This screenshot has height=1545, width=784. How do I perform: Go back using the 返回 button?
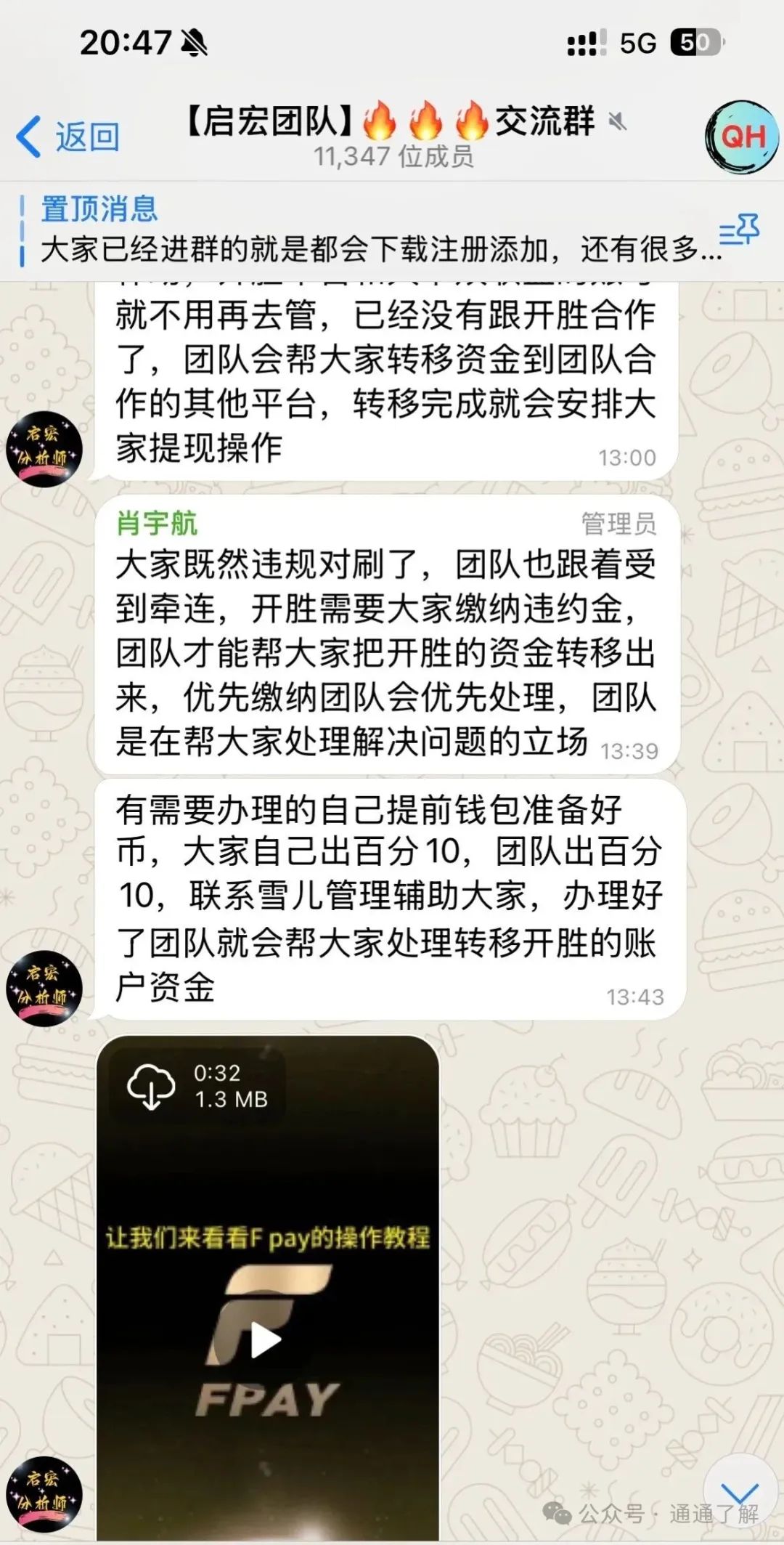tap(69, 137)
